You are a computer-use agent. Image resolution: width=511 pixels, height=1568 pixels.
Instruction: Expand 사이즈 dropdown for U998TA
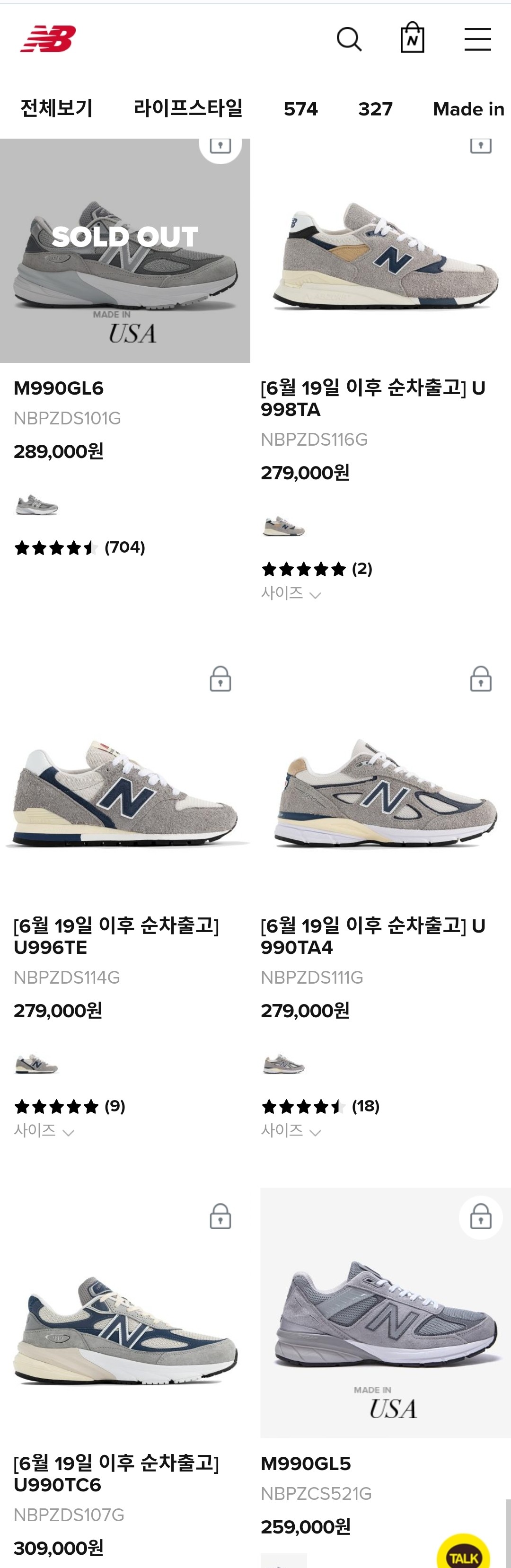(291, 593)
